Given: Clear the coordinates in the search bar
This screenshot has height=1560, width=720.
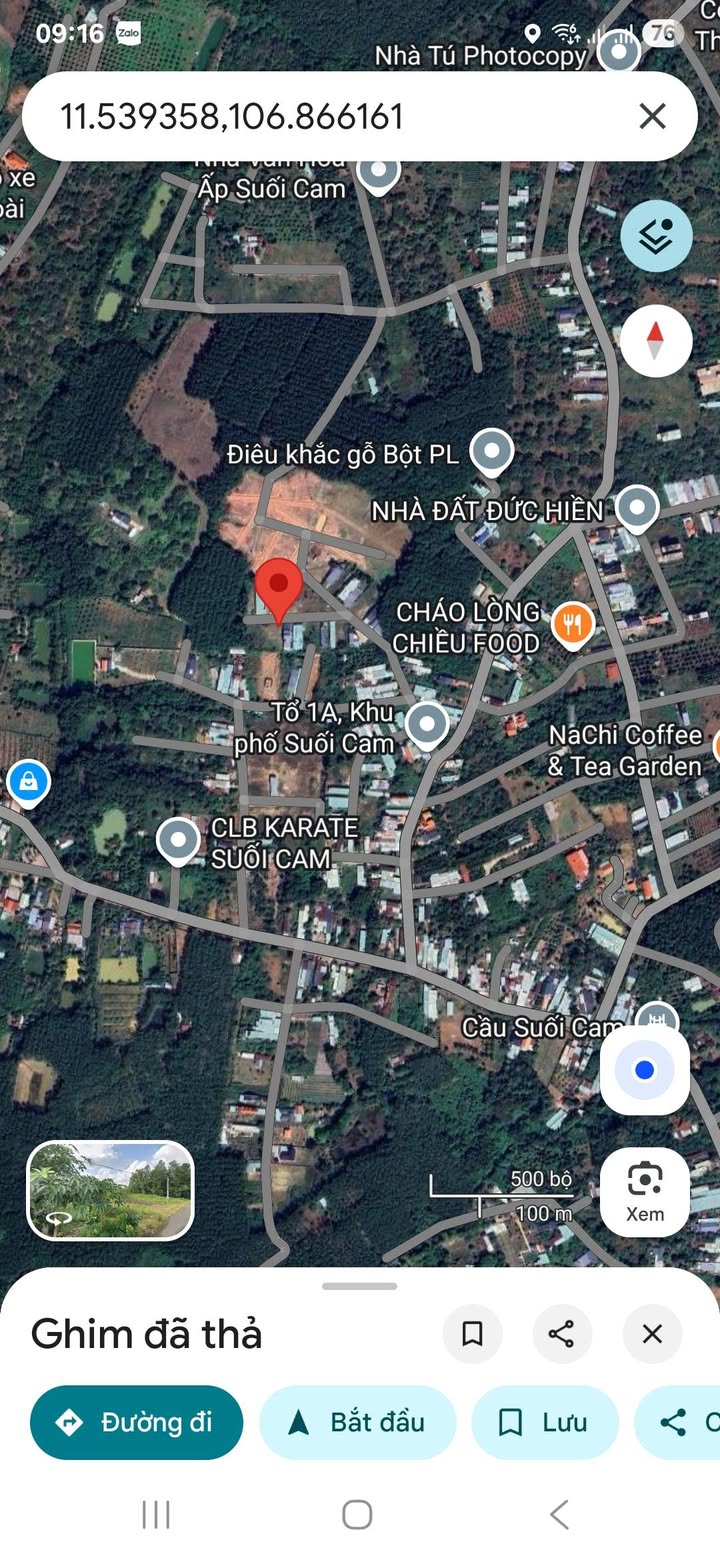Looking at the screenshot, I should (x=652, y=117).
